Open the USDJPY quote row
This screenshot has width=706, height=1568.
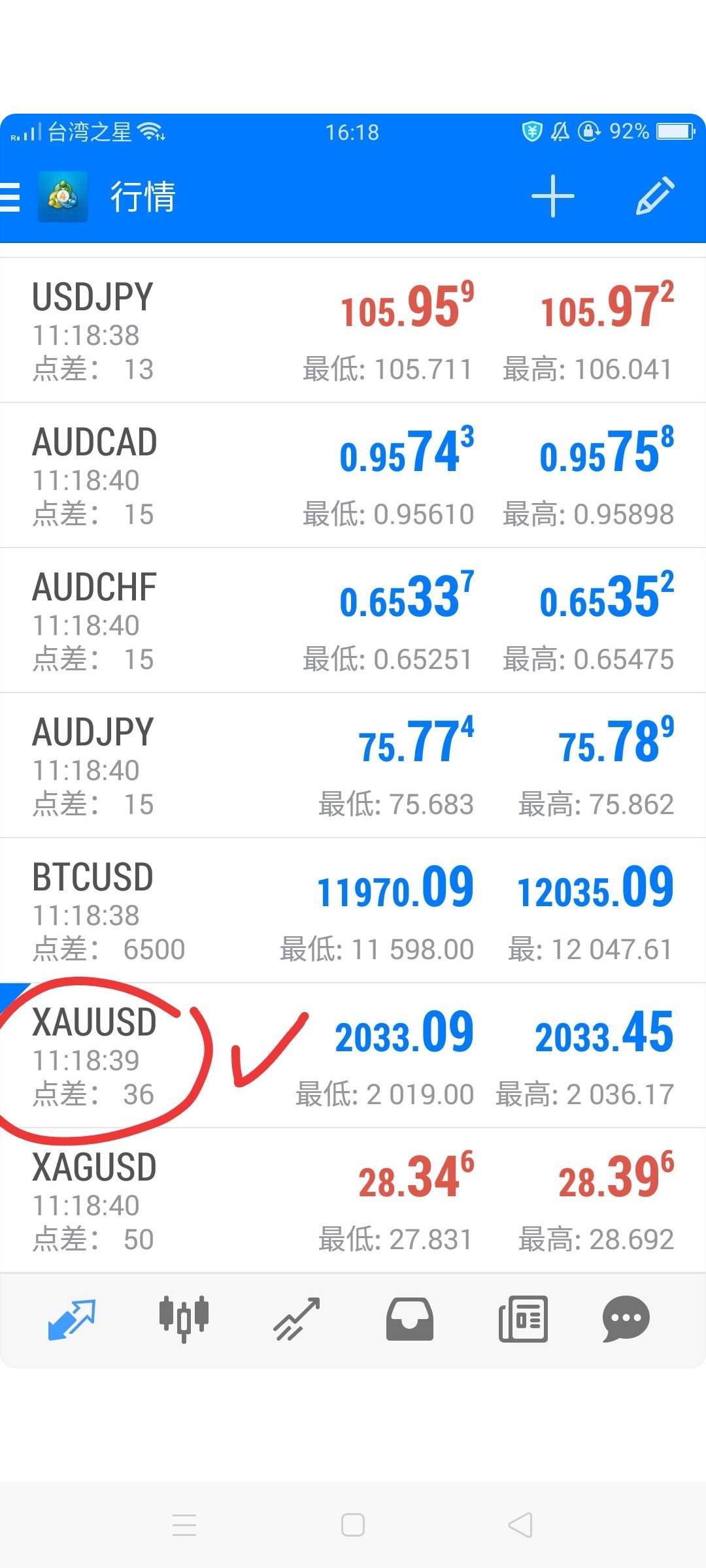coord(353,331)
